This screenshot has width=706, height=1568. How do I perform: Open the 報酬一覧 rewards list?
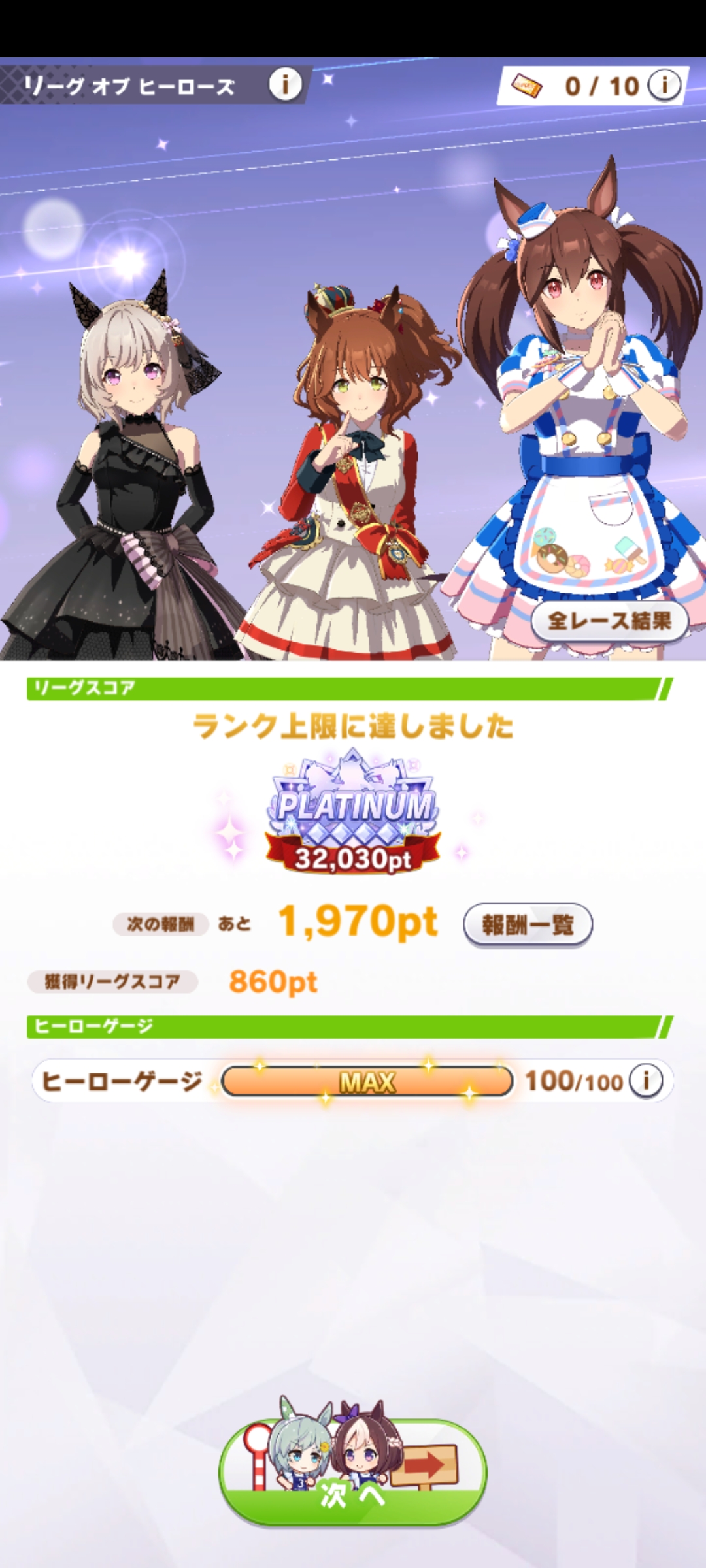click(528, 924)
